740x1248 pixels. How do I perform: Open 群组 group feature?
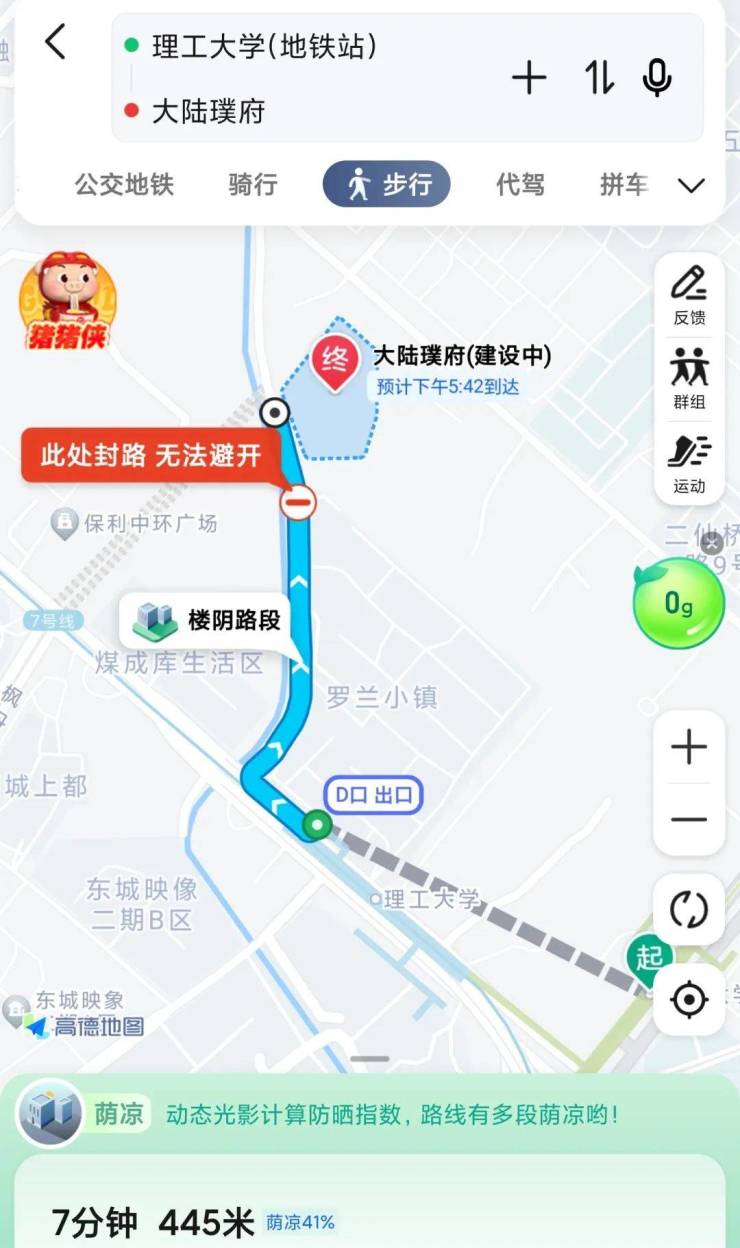point(689,378)
